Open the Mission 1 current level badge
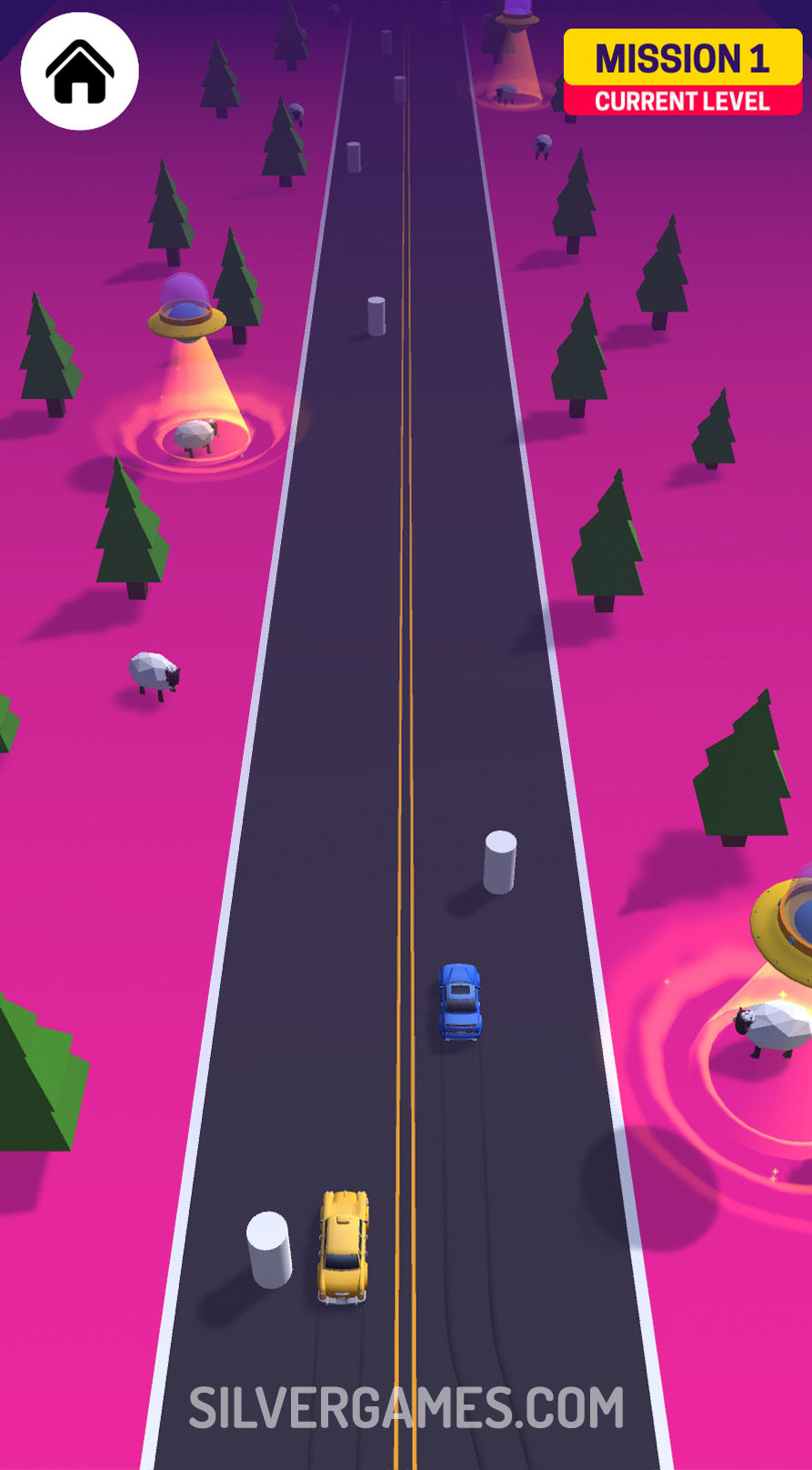Image resolution: width=812 pixels, height=1470 pixels. tap(682, 73)
